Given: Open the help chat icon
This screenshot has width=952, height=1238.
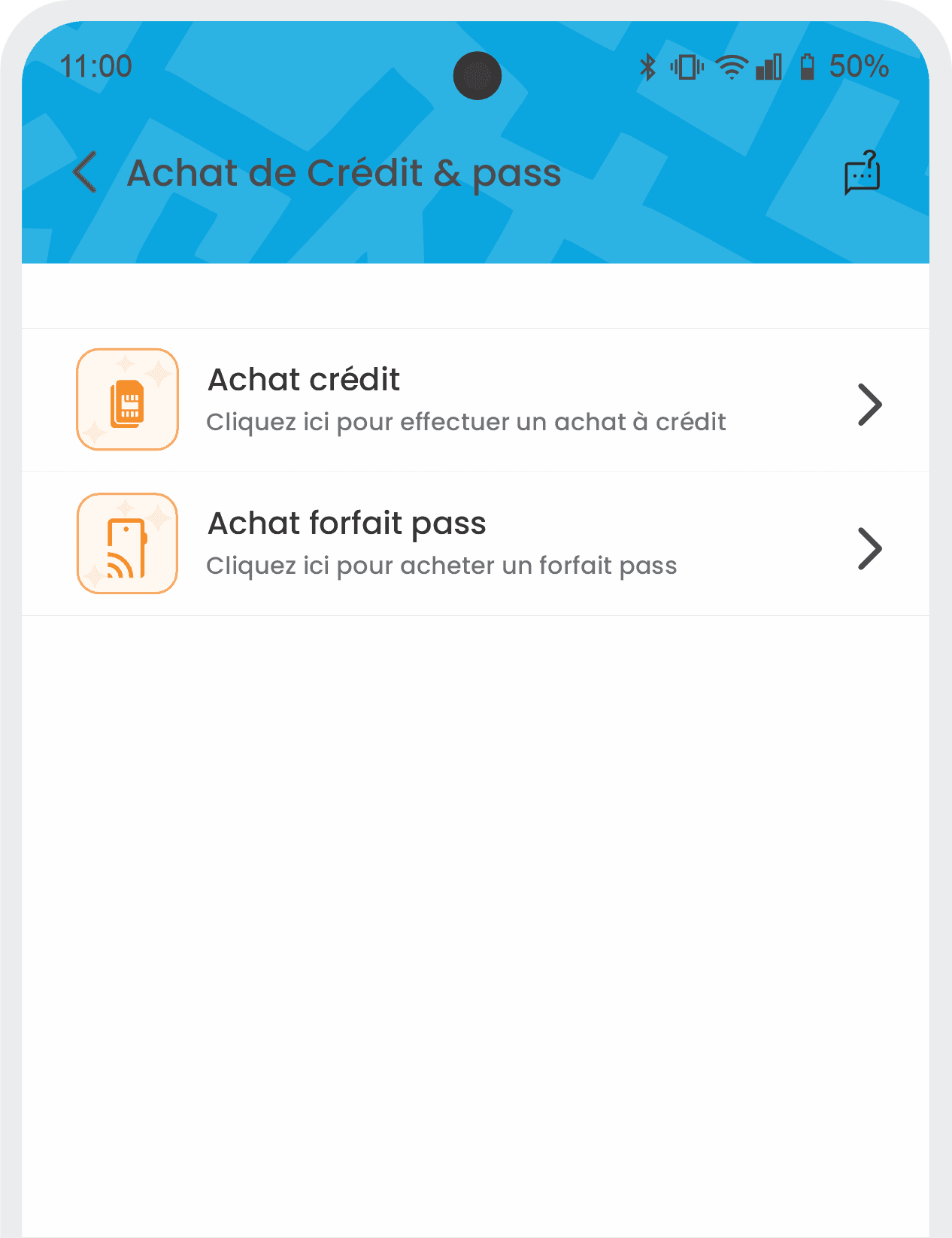Looking at the screenshot, I should point(862,173).
